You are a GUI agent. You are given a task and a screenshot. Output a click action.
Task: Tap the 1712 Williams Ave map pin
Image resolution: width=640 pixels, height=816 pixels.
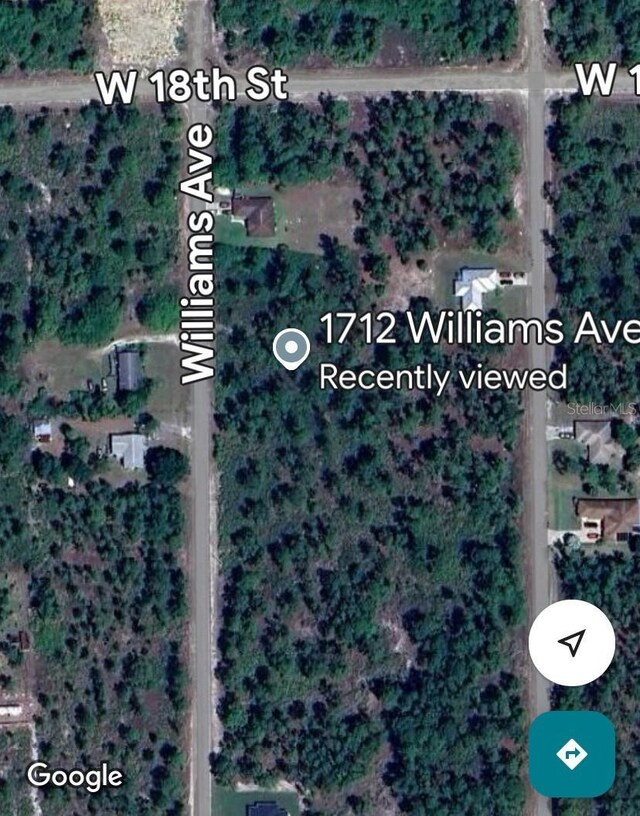[x=291, y=348]
